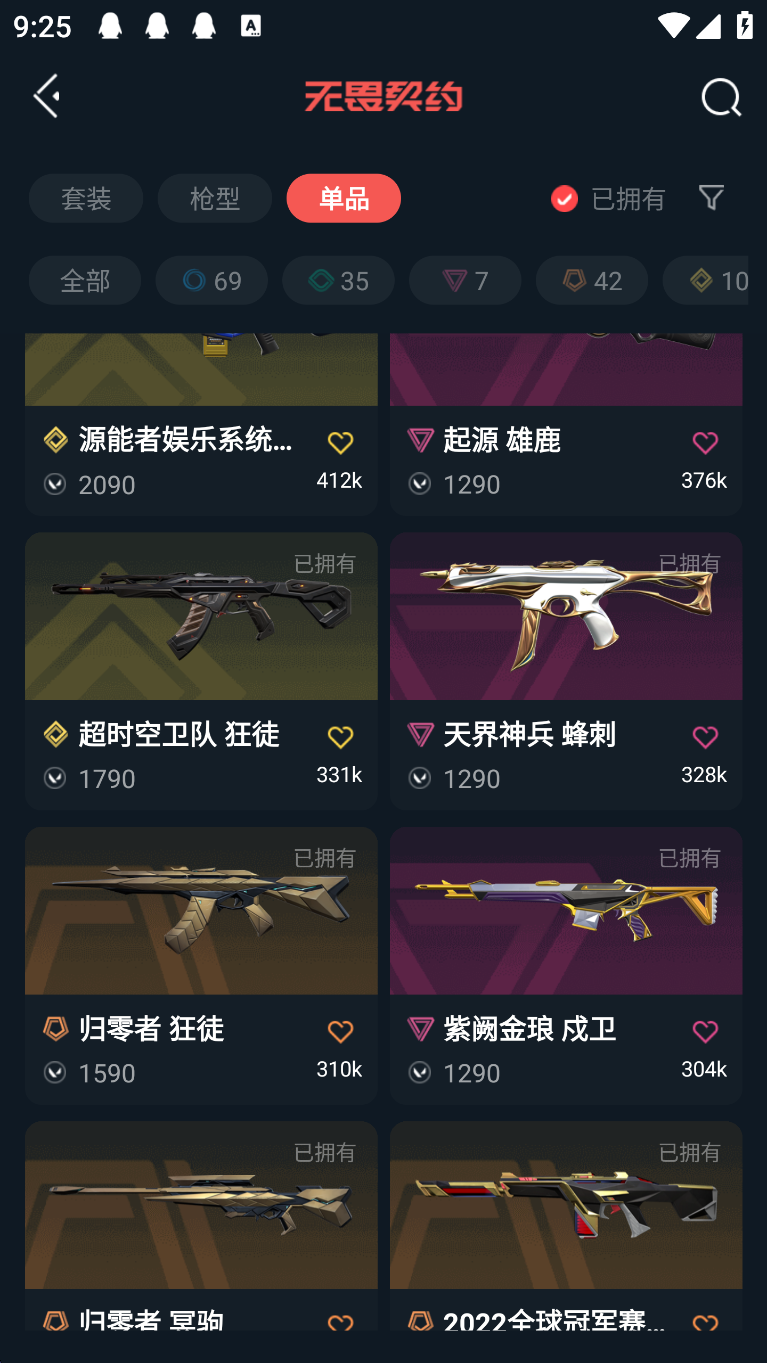This screenshot has height=1363, width=767.
Task: Uncheck the 已拥有 checkbox
Action: (565, 198)
